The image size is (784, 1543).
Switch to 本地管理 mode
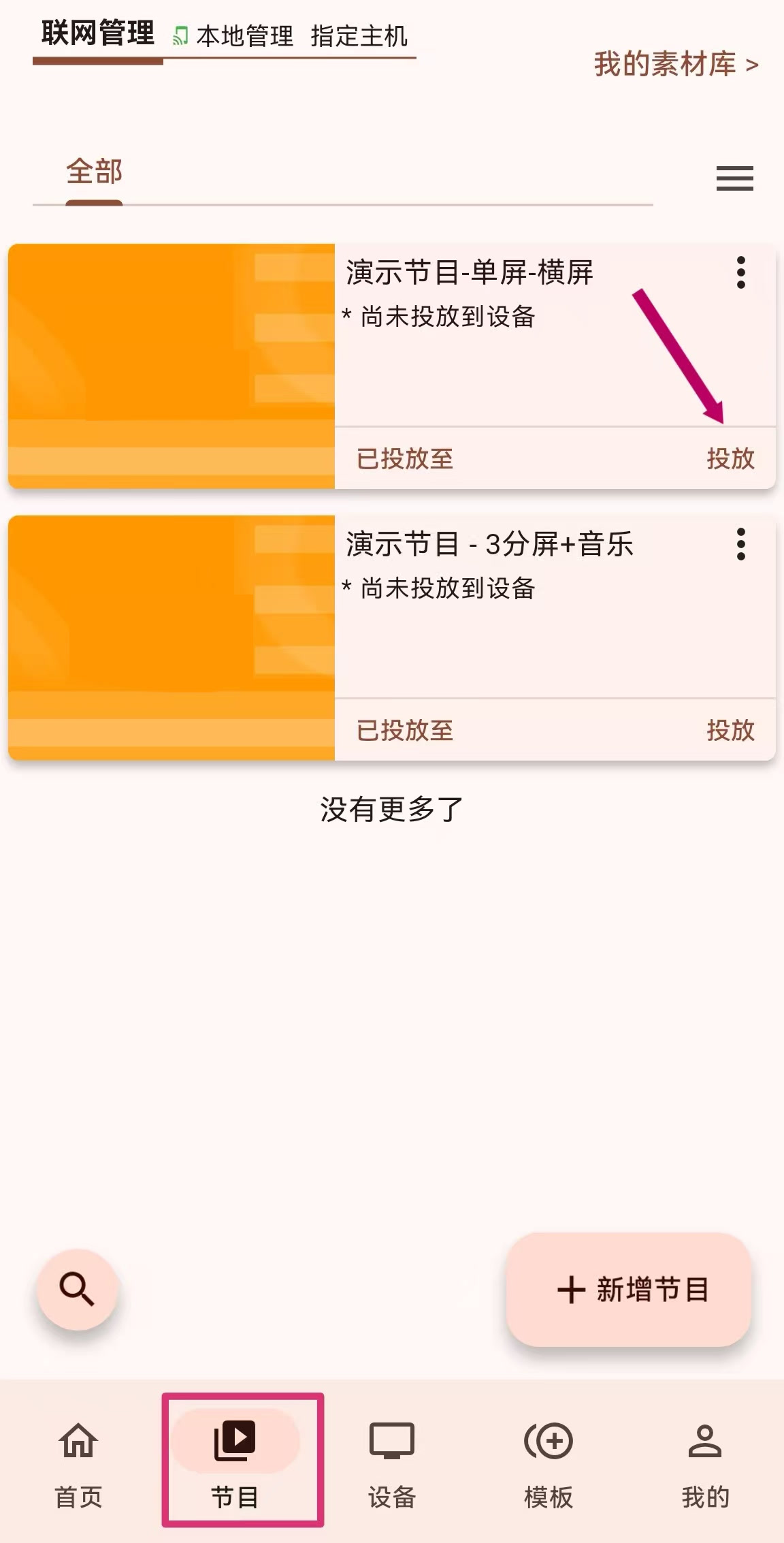pyautogui.click(x=244, y=36)
